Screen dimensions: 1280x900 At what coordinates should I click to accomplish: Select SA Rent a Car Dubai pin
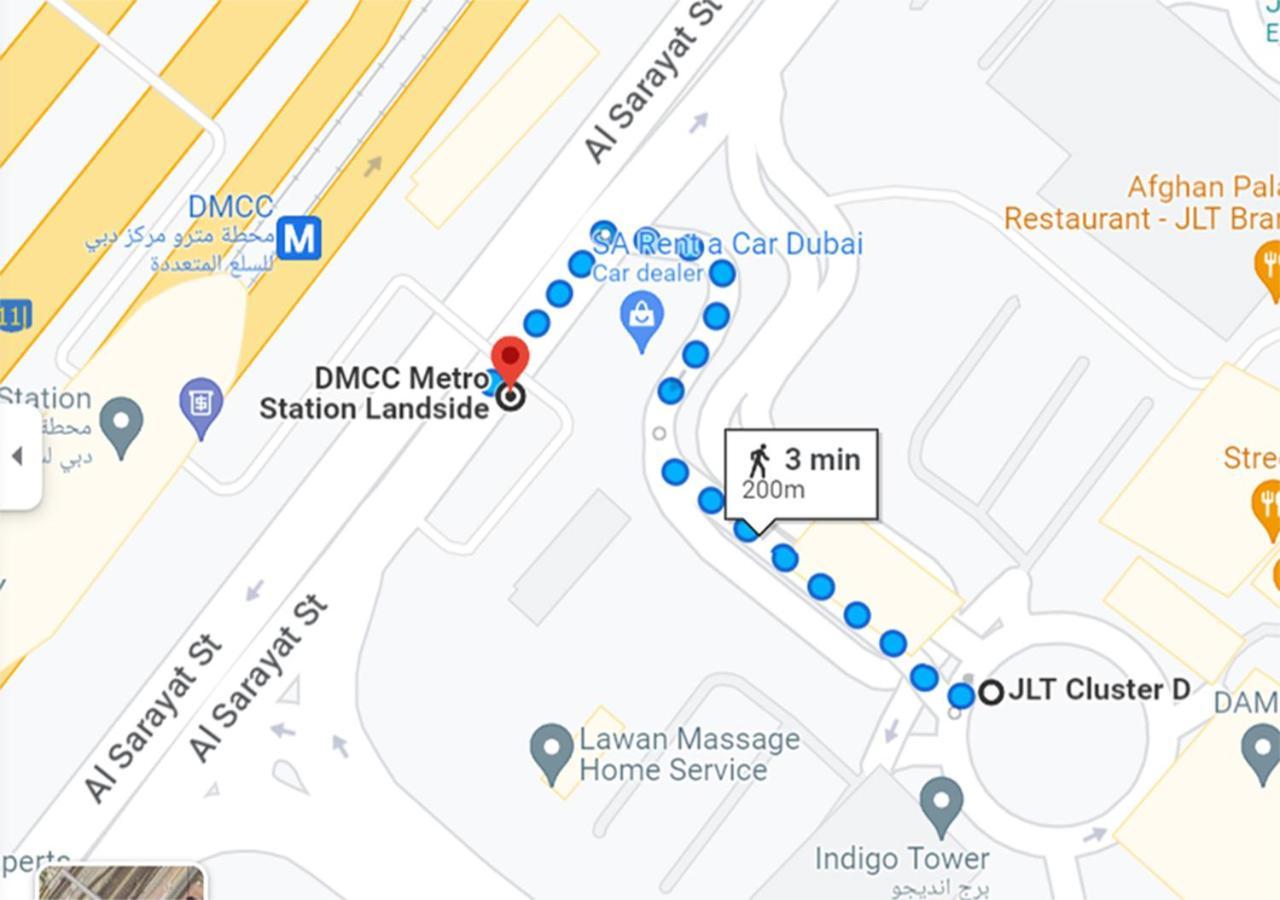tap(641, 316)
